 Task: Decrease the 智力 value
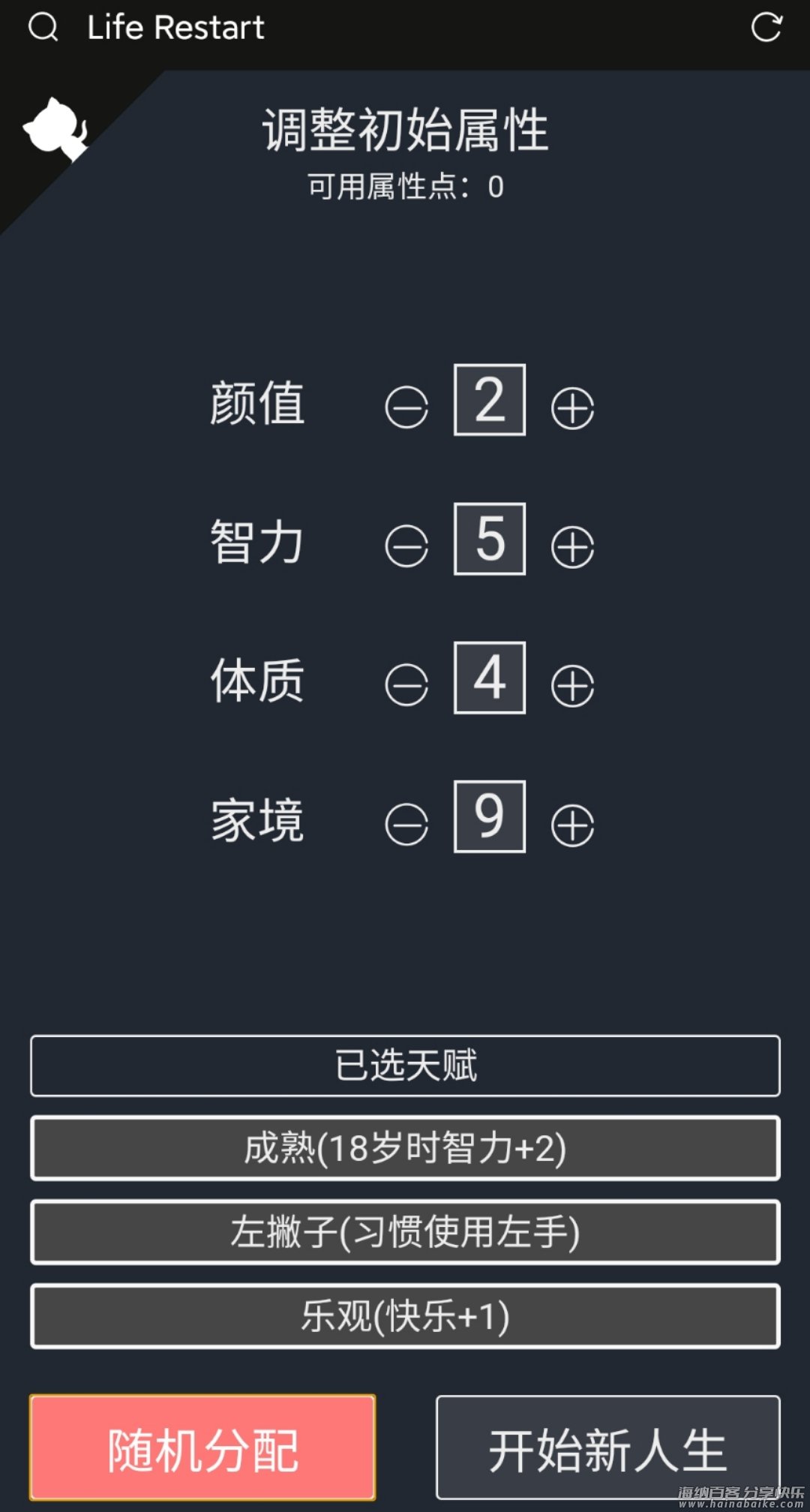point(406,546)
